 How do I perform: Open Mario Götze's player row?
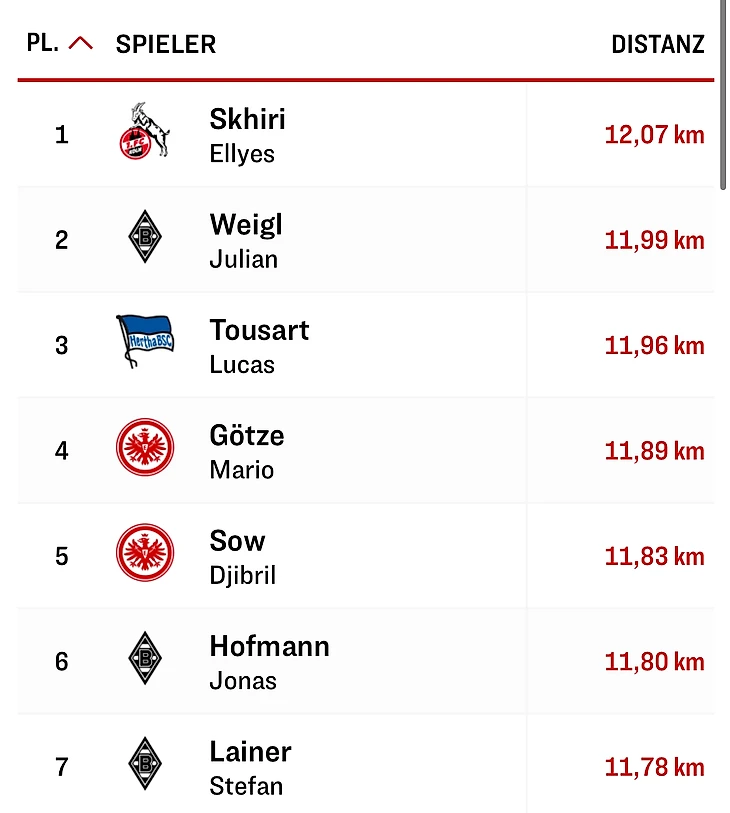(x=247, y=451)
